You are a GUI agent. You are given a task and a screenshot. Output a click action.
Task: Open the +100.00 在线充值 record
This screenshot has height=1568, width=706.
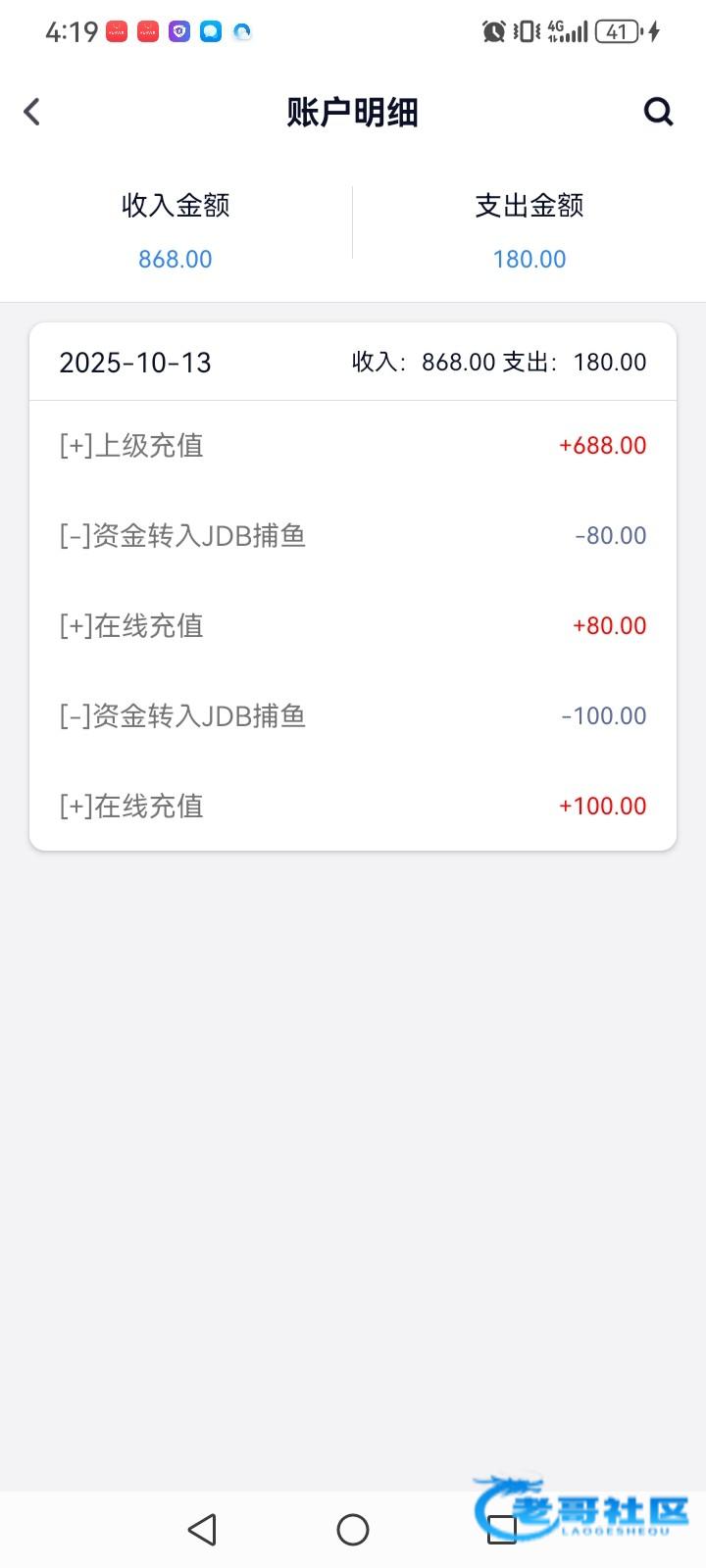pos(353,807)
